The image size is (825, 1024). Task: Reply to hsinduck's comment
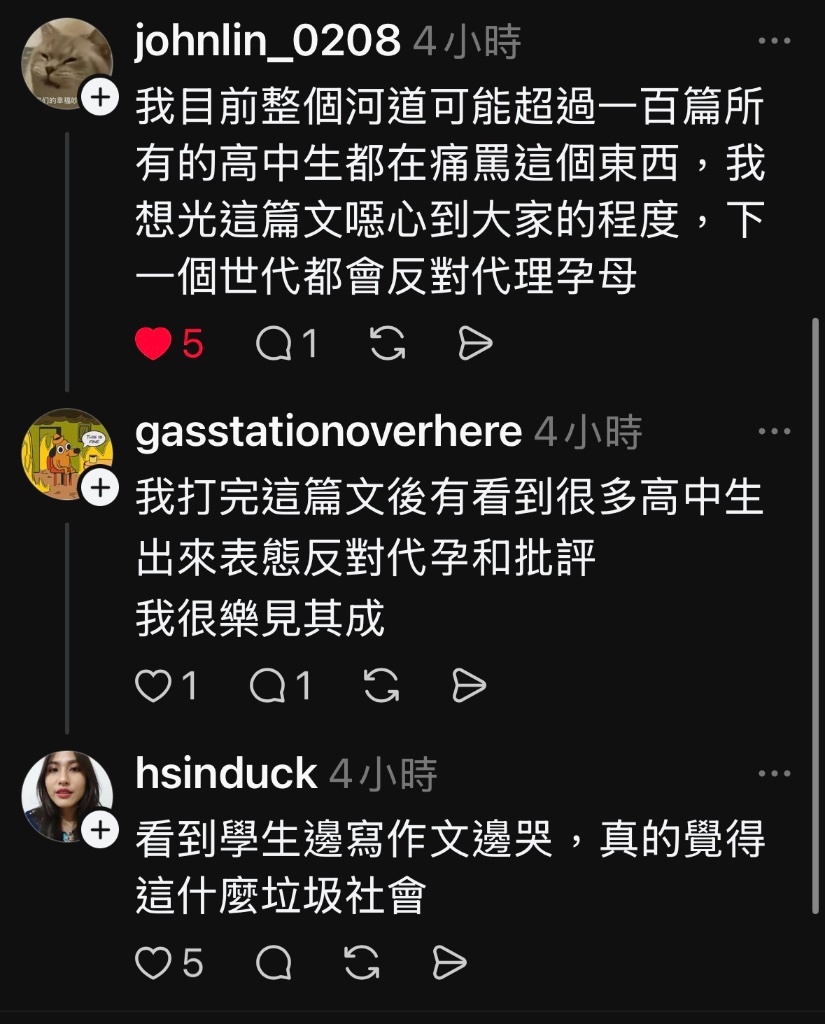point(273,964)
